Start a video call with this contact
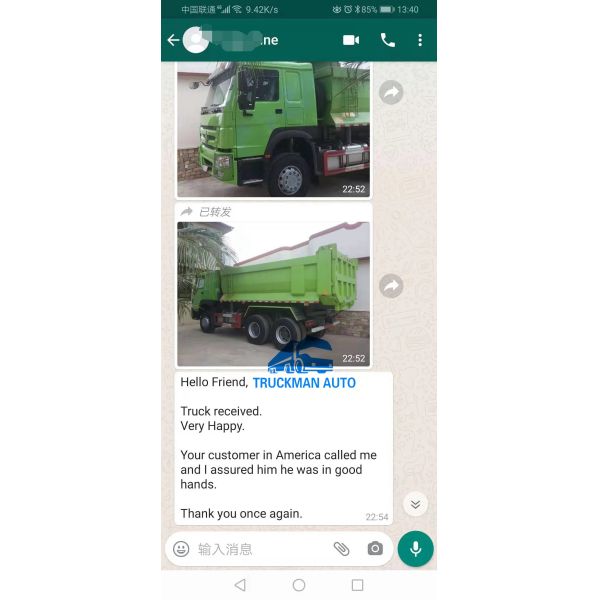 pyautogui.click(x=351, y=40)
